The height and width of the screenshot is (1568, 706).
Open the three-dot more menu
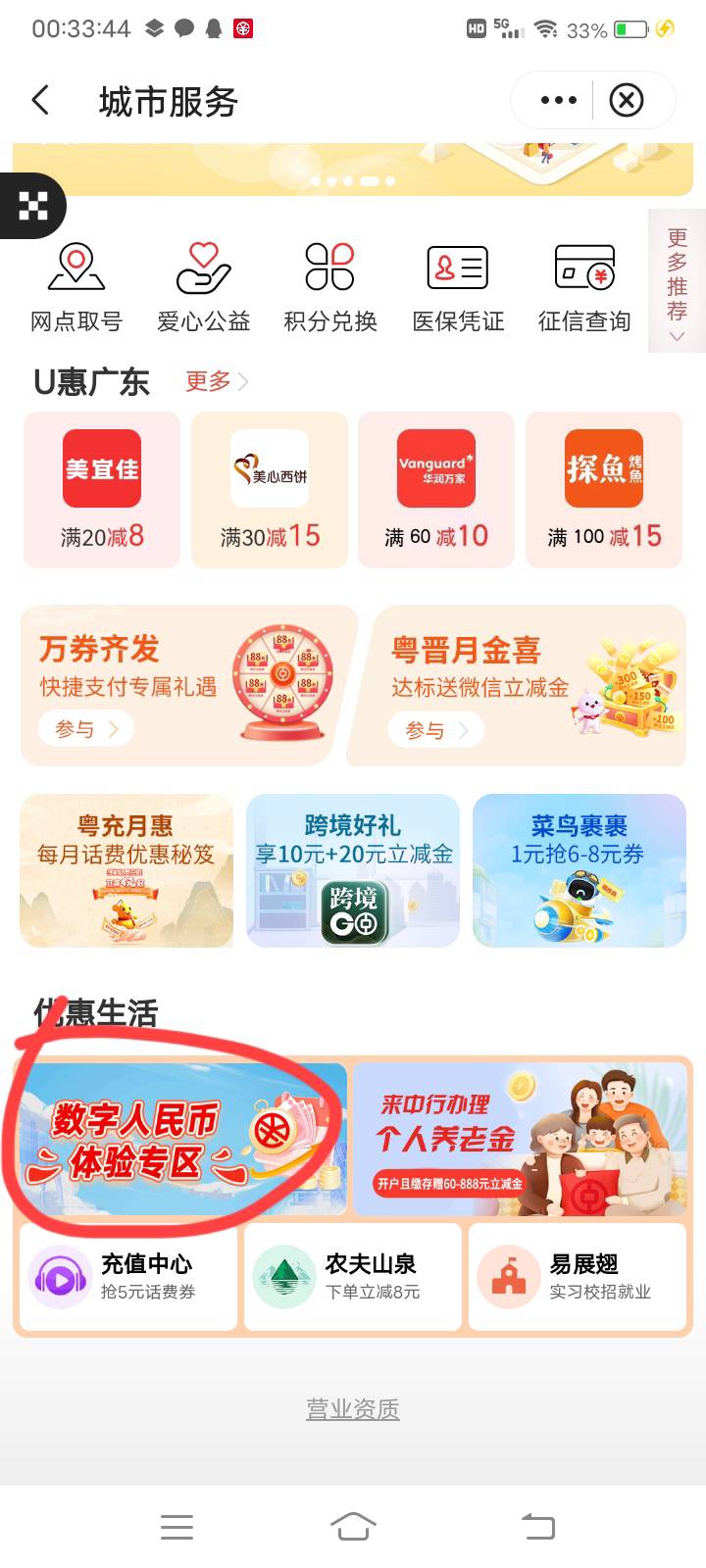click(x=558, y=100)
